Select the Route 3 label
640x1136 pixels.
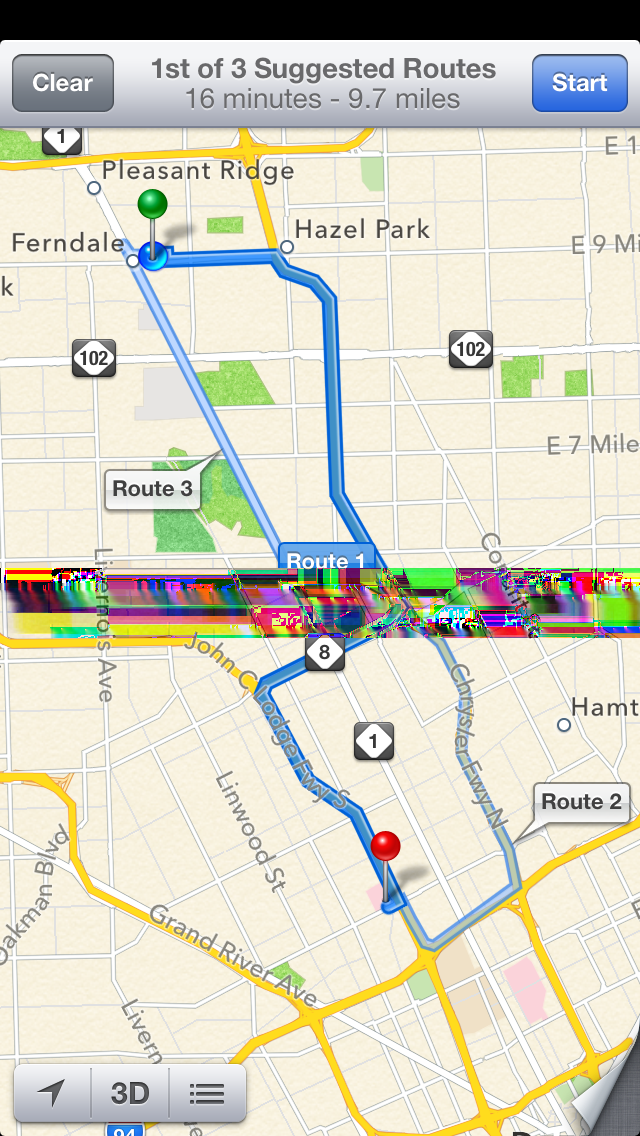click(151, 489)
